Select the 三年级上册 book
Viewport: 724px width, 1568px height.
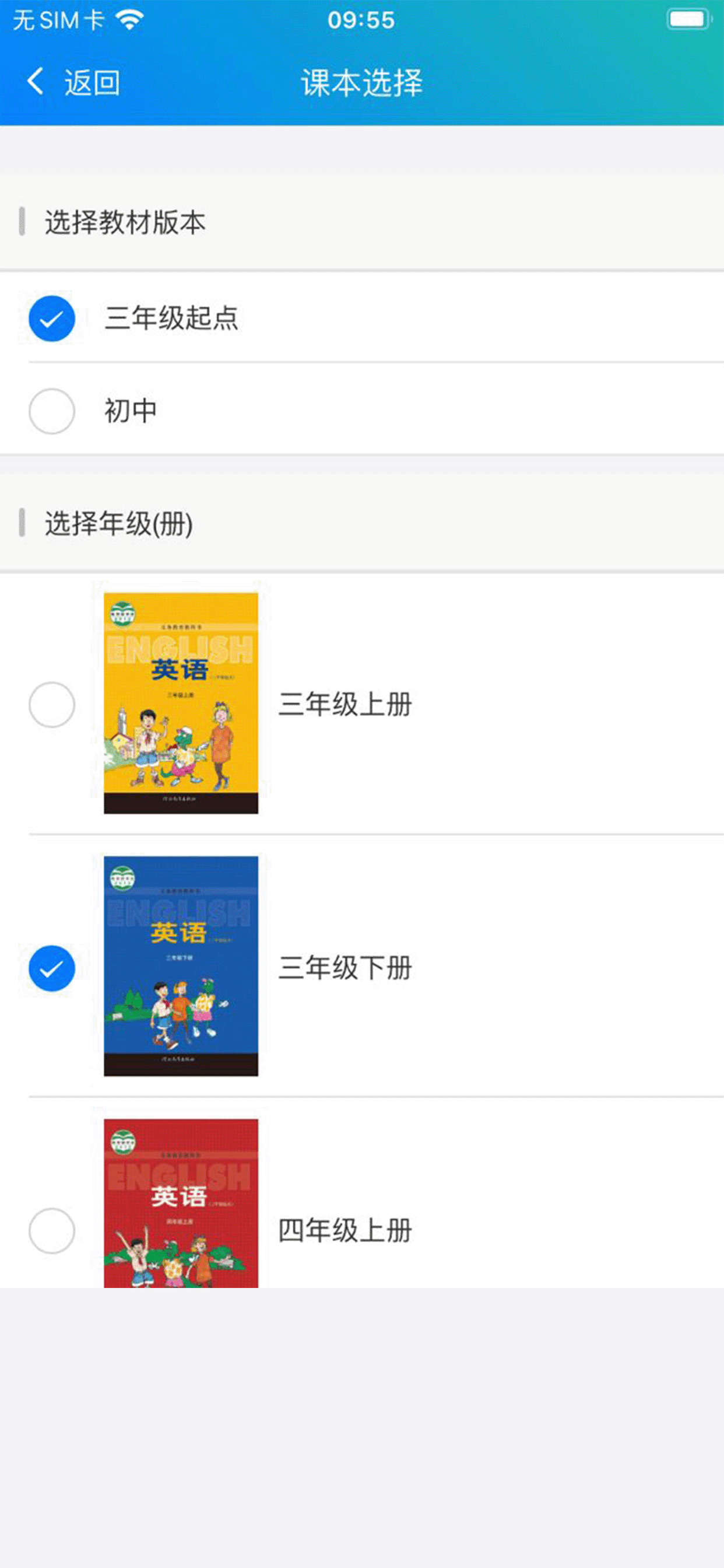click(x=362, y=703)
